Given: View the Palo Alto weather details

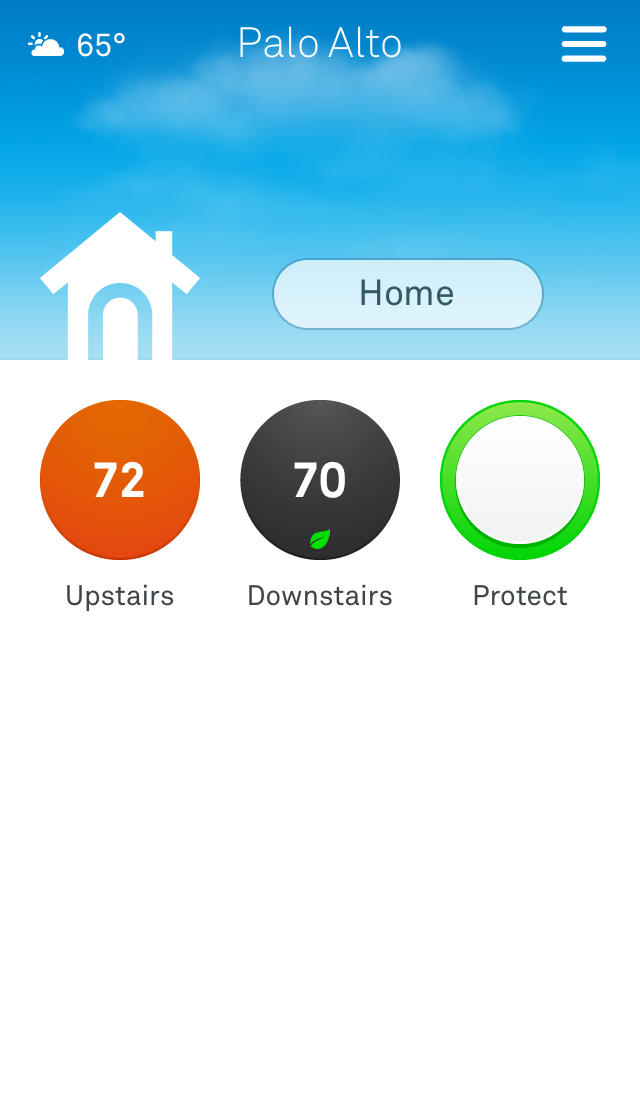Looking at the screenshot, I should (x=78, y=45).
